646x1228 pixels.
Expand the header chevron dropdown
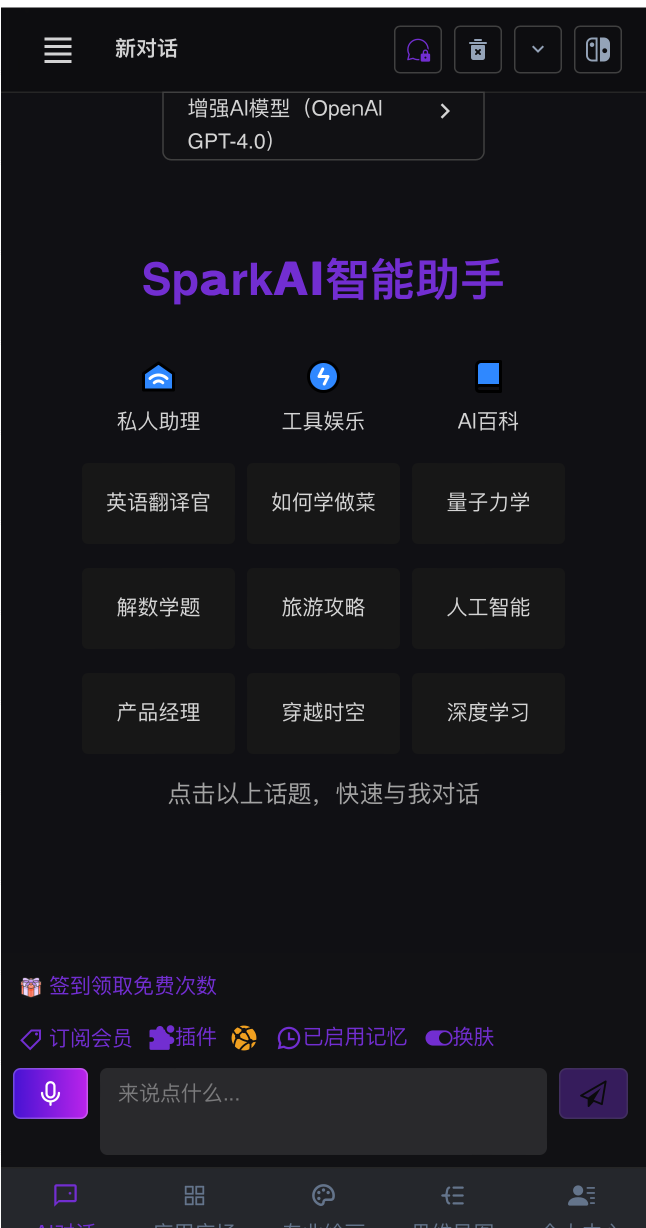538,49
